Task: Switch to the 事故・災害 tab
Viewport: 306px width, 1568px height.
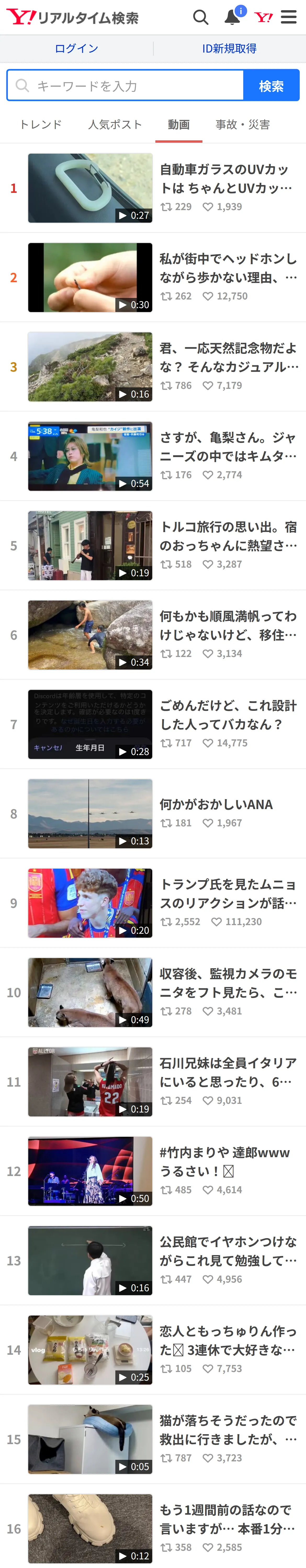Action: pyautogui.click(x=243, y=125)
